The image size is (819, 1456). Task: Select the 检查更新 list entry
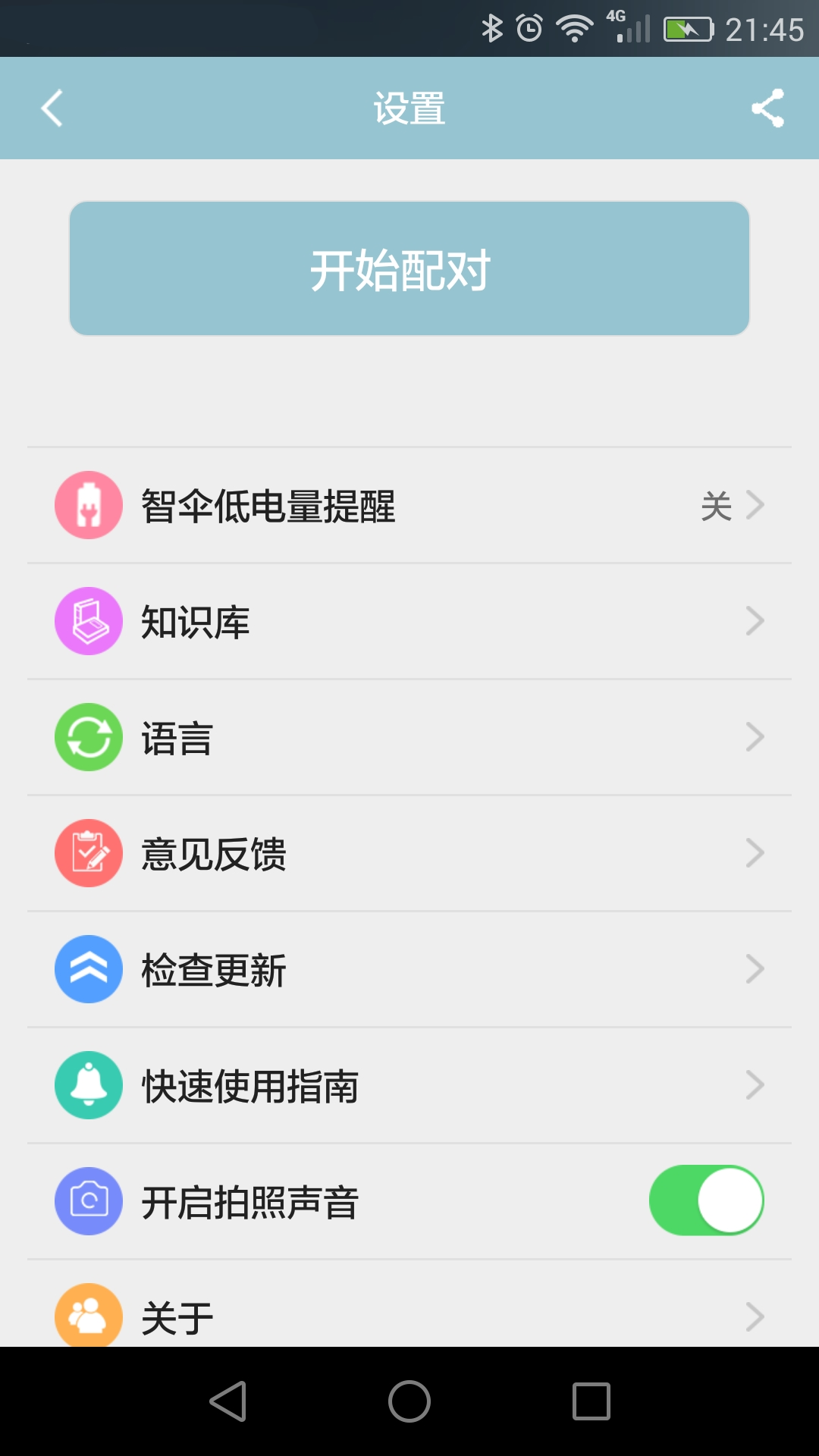pyautogui.click(x=409, y=969)
